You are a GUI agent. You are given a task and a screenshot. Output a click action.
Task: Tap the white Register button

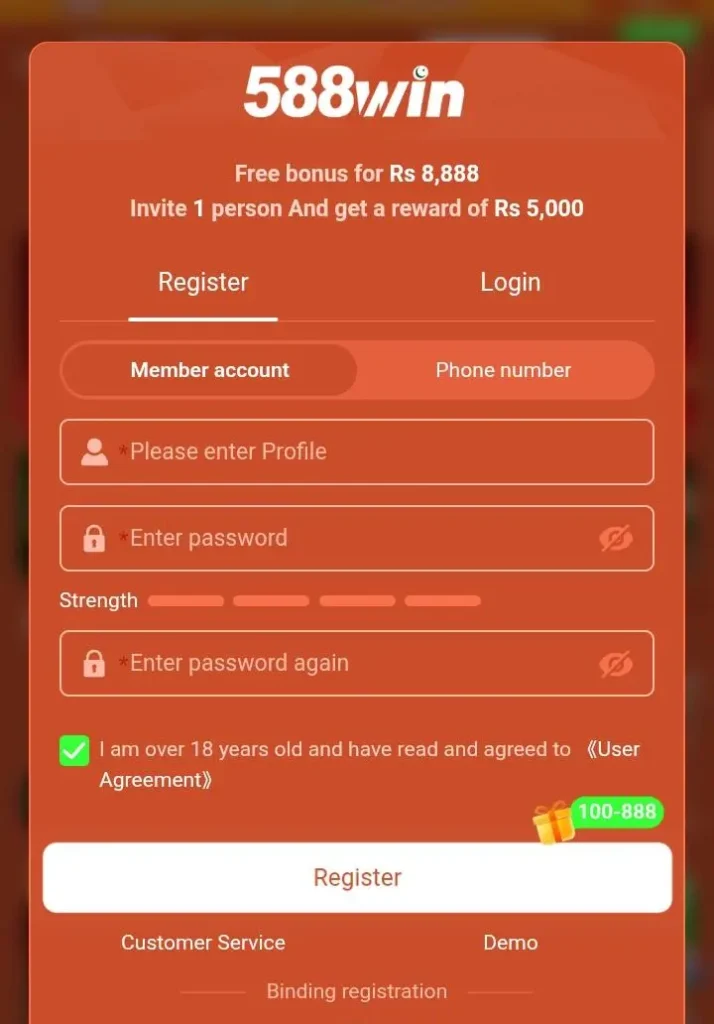coord(357,878)
